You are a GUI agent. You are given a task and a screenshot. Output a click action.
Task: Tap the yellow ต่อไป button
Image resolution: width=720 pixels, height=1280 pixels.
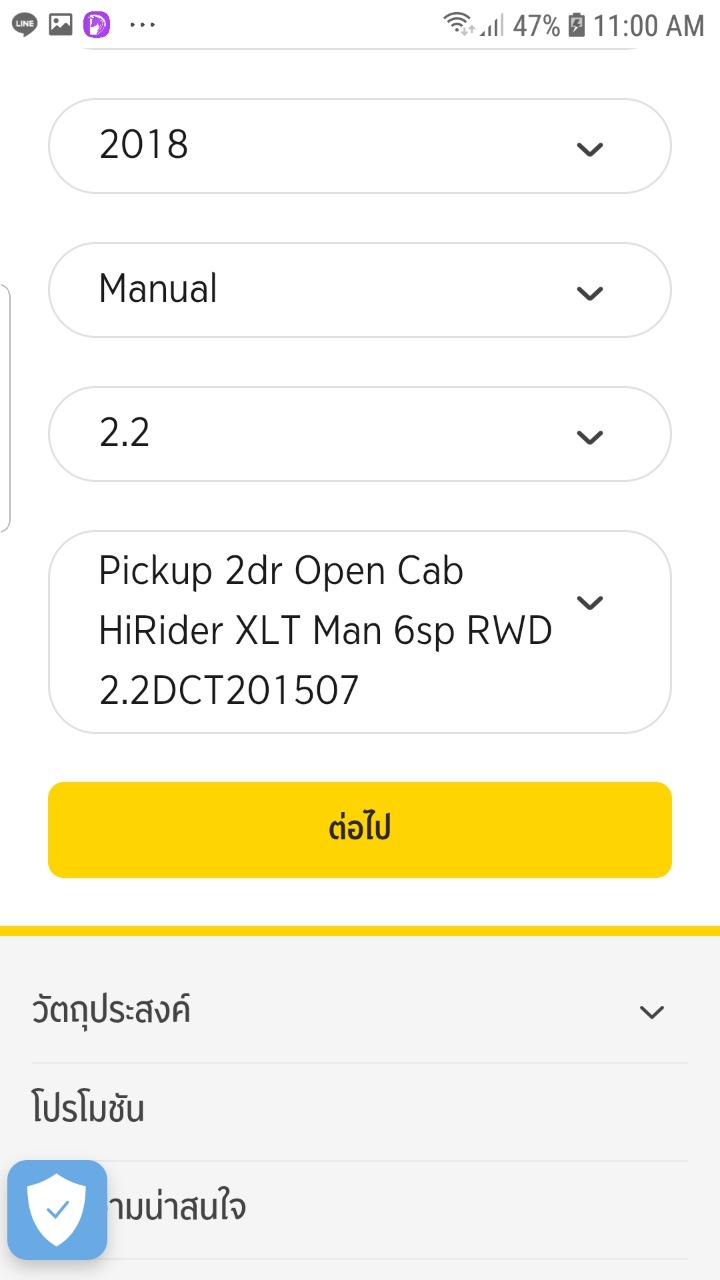[359, 829]
